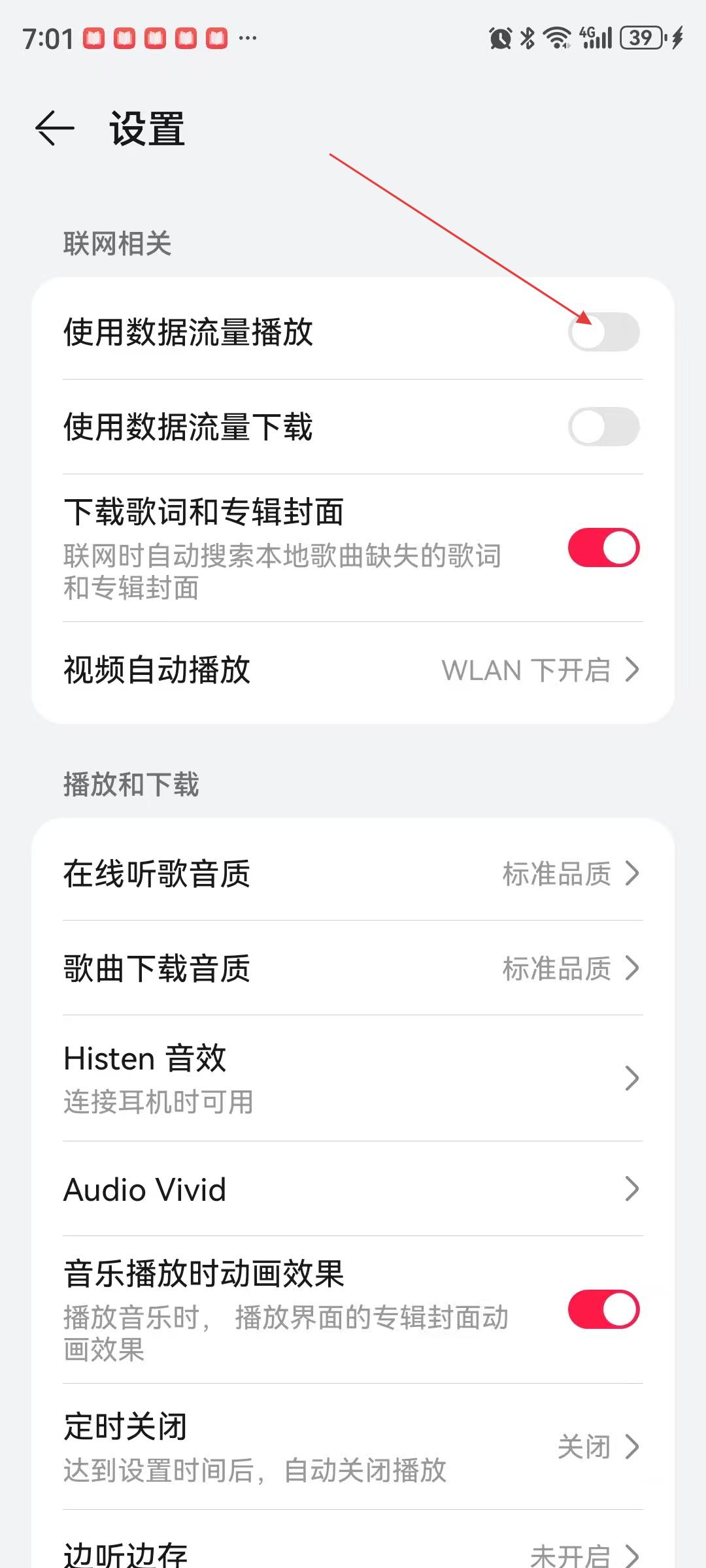Open 在线听歌音质 quality options
The image size is (706, 1568).
[353, 874]
